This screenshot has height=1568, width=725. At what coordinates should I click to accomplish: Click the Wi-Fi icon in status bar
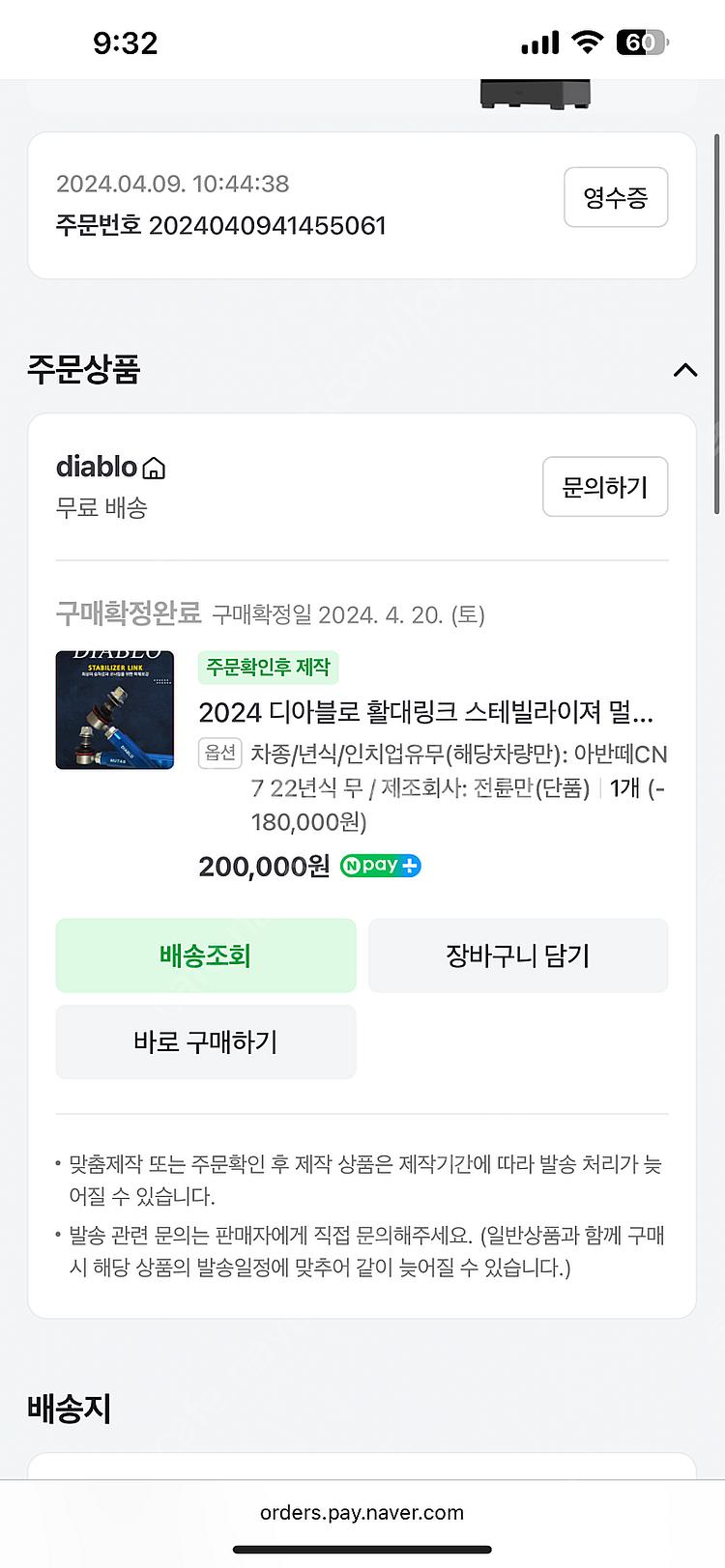pos(588,41)
